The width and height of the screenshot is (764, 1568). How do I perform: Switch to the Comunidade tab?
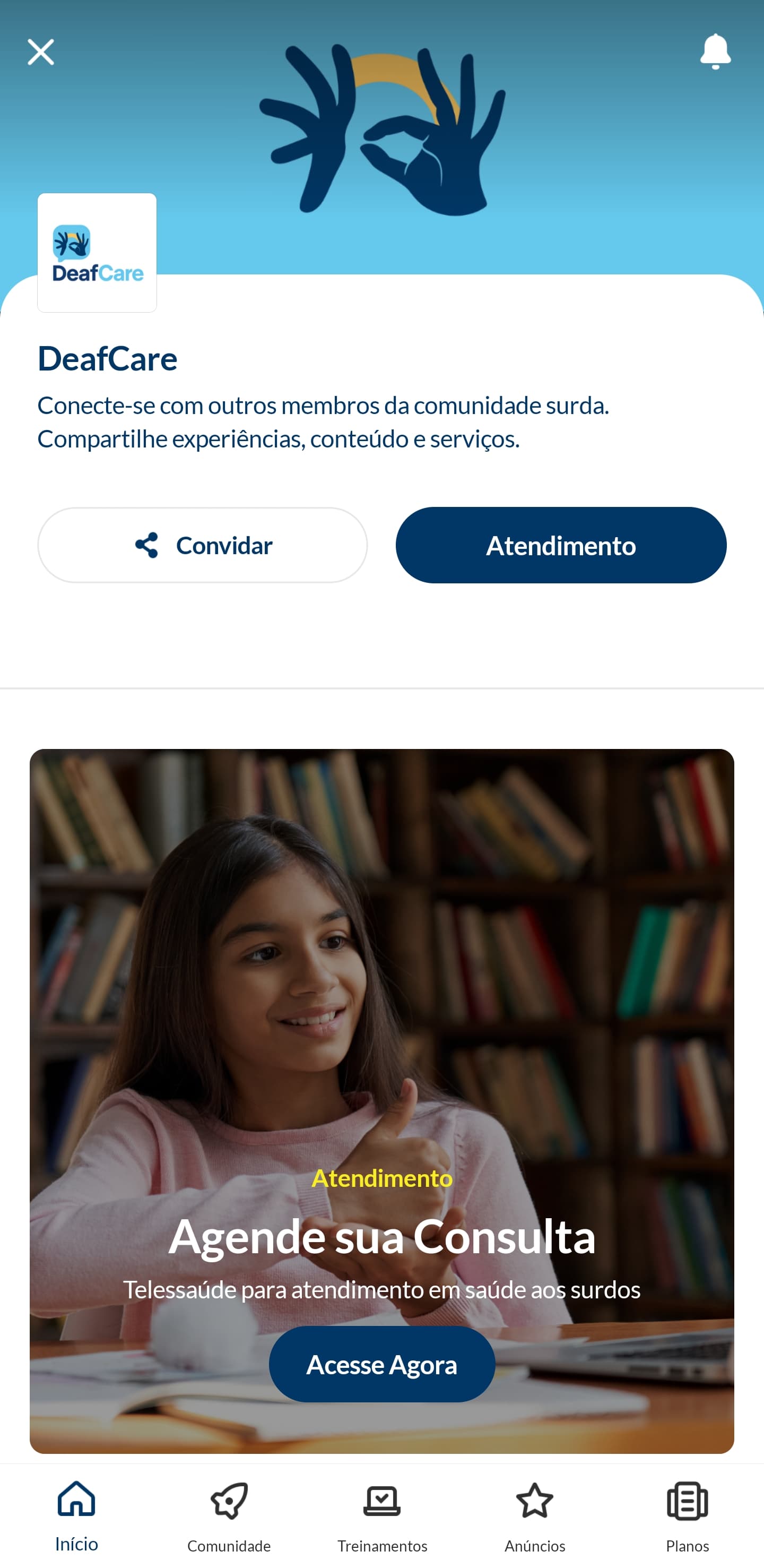[229, 1515]
